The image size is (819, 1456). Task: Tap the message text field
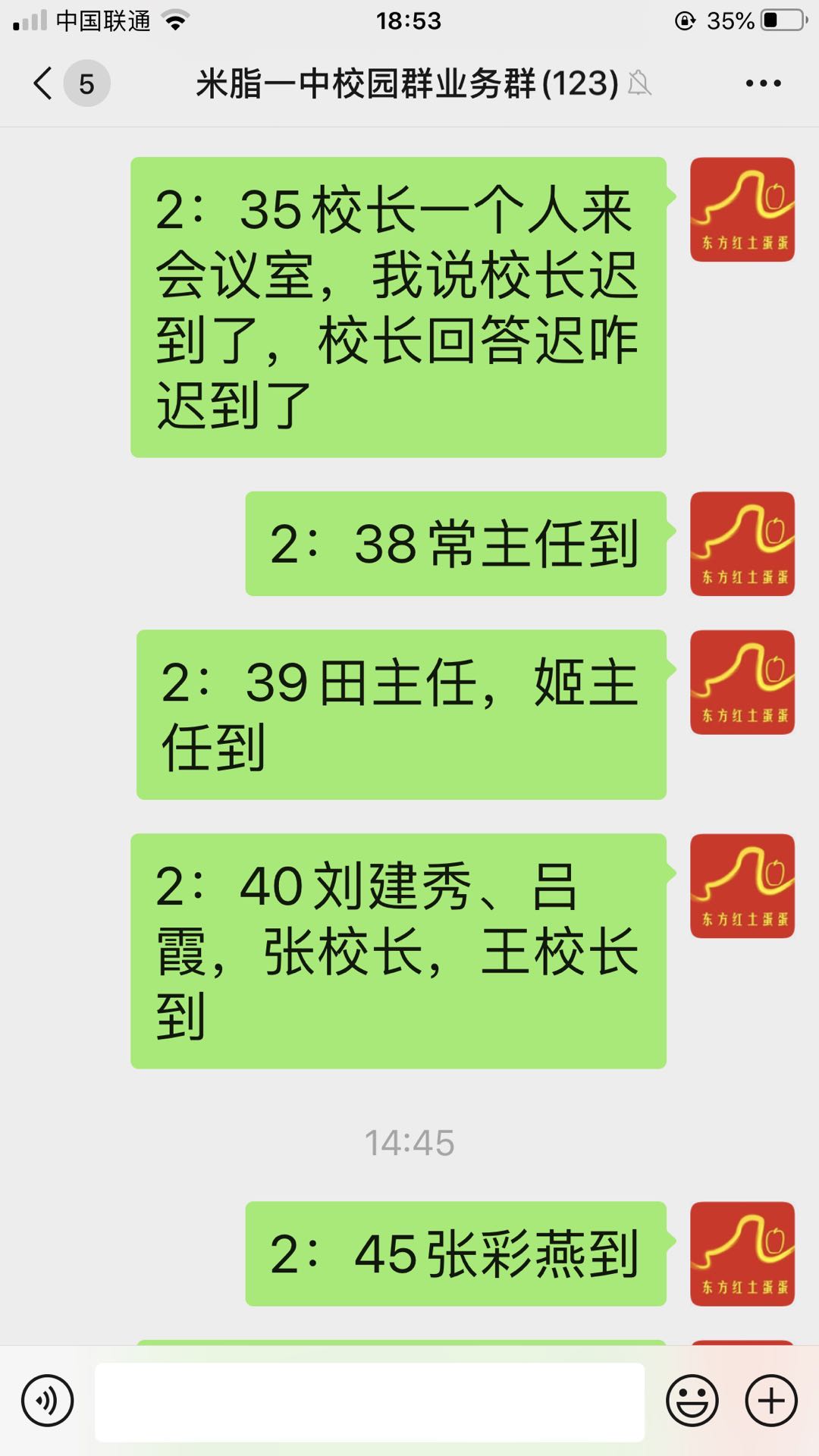(369, 1401)
